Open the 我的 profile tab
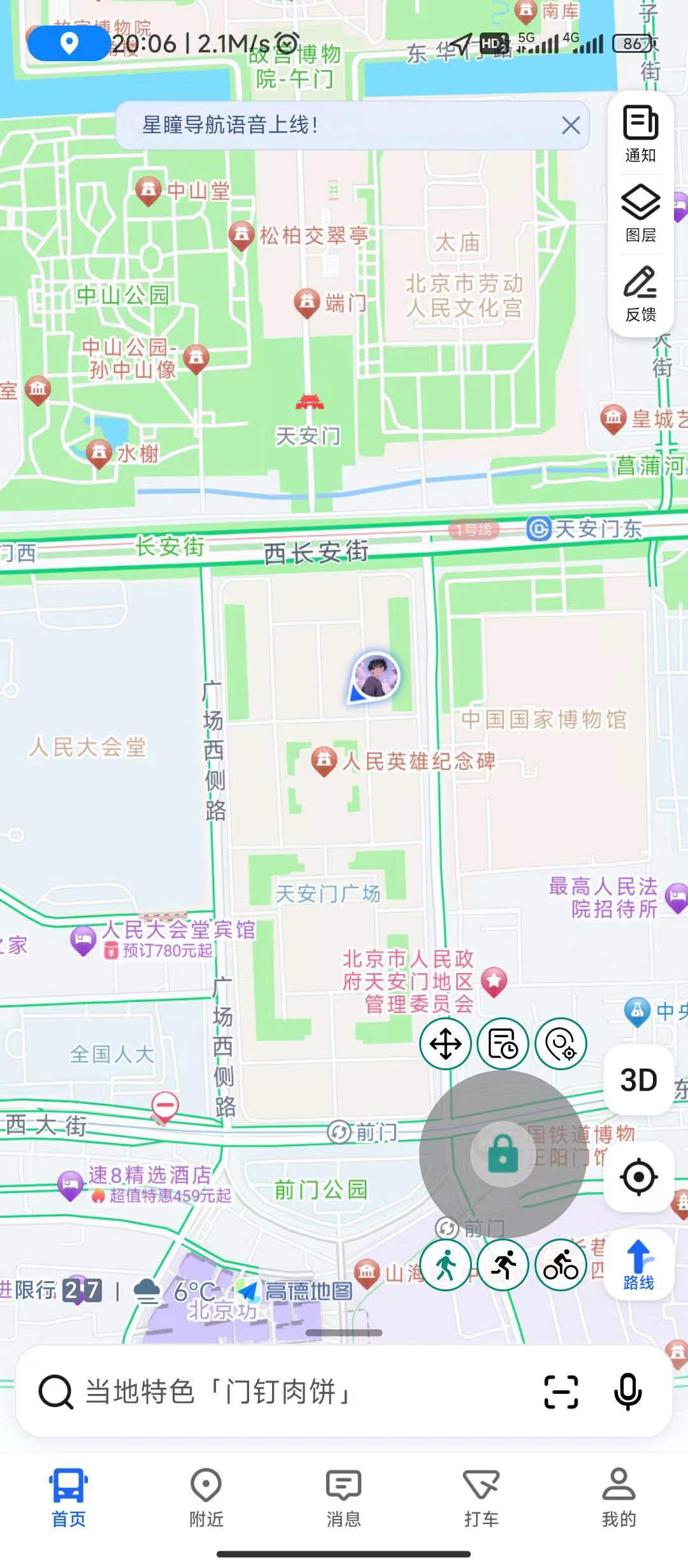 coord(619,1498)
